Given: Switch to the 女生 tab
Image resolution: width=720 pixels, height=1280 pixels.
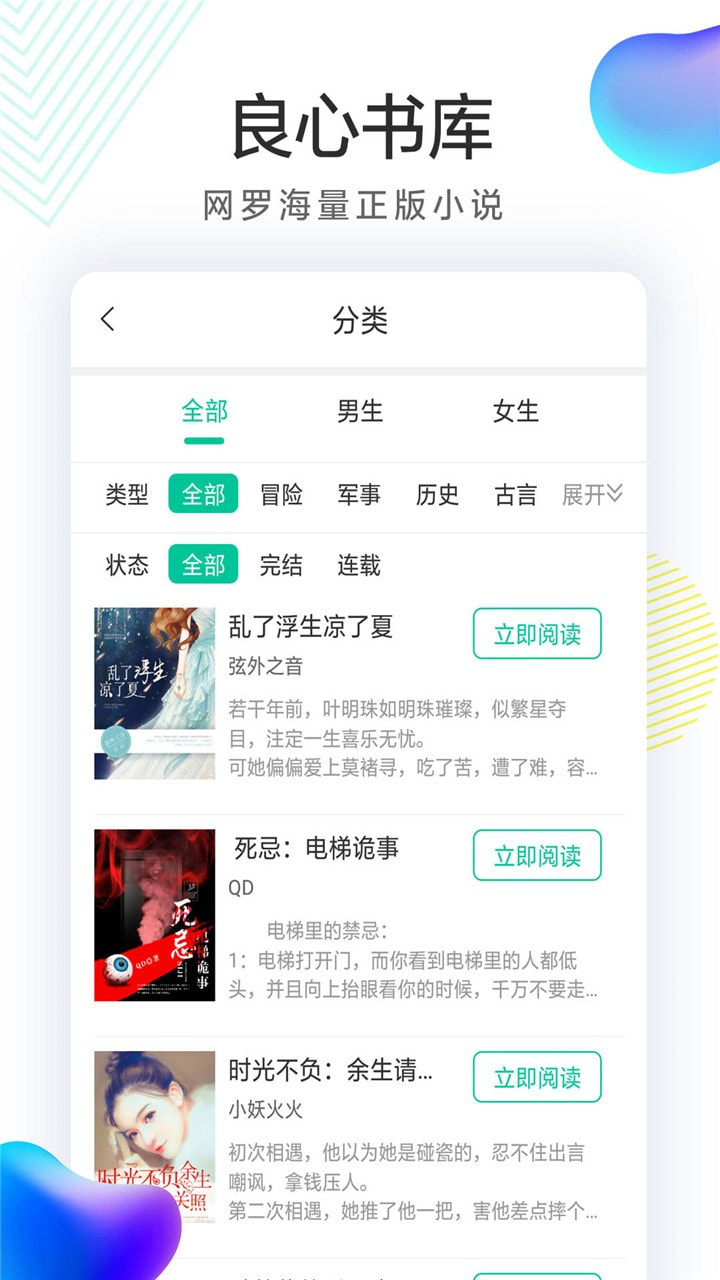Looking at the screenshot, I should pos(515,410).
